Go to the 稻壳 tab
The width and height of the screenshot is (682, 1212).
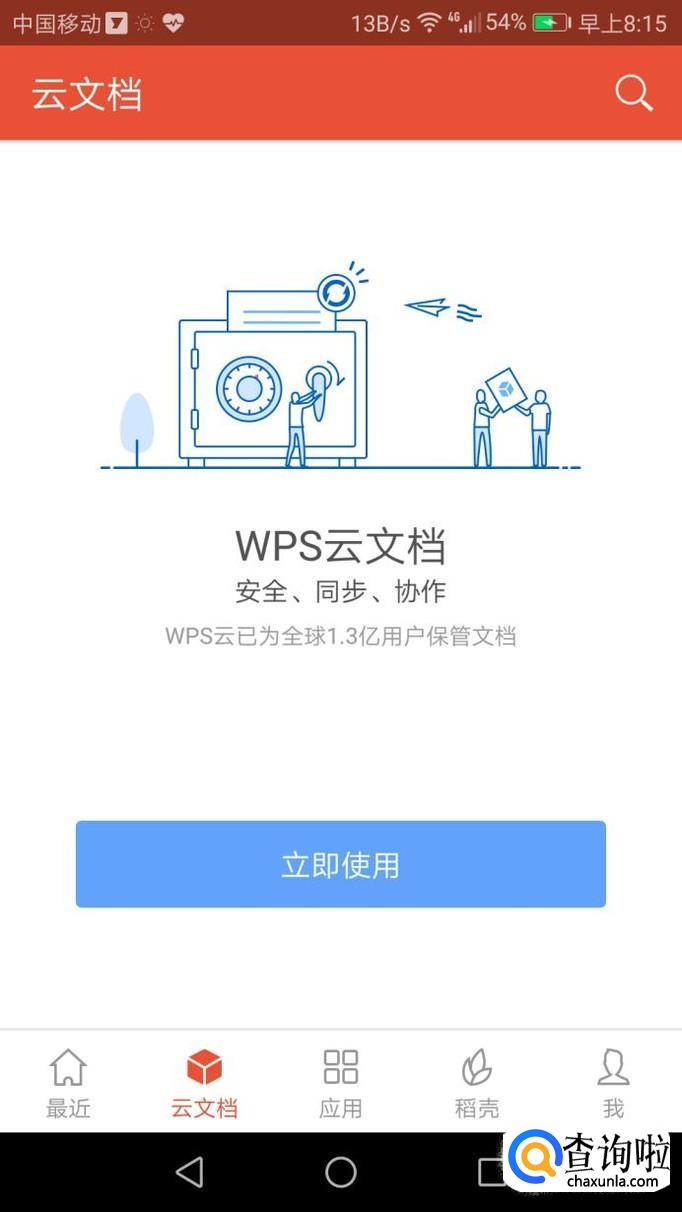[x=476, y=1082]
